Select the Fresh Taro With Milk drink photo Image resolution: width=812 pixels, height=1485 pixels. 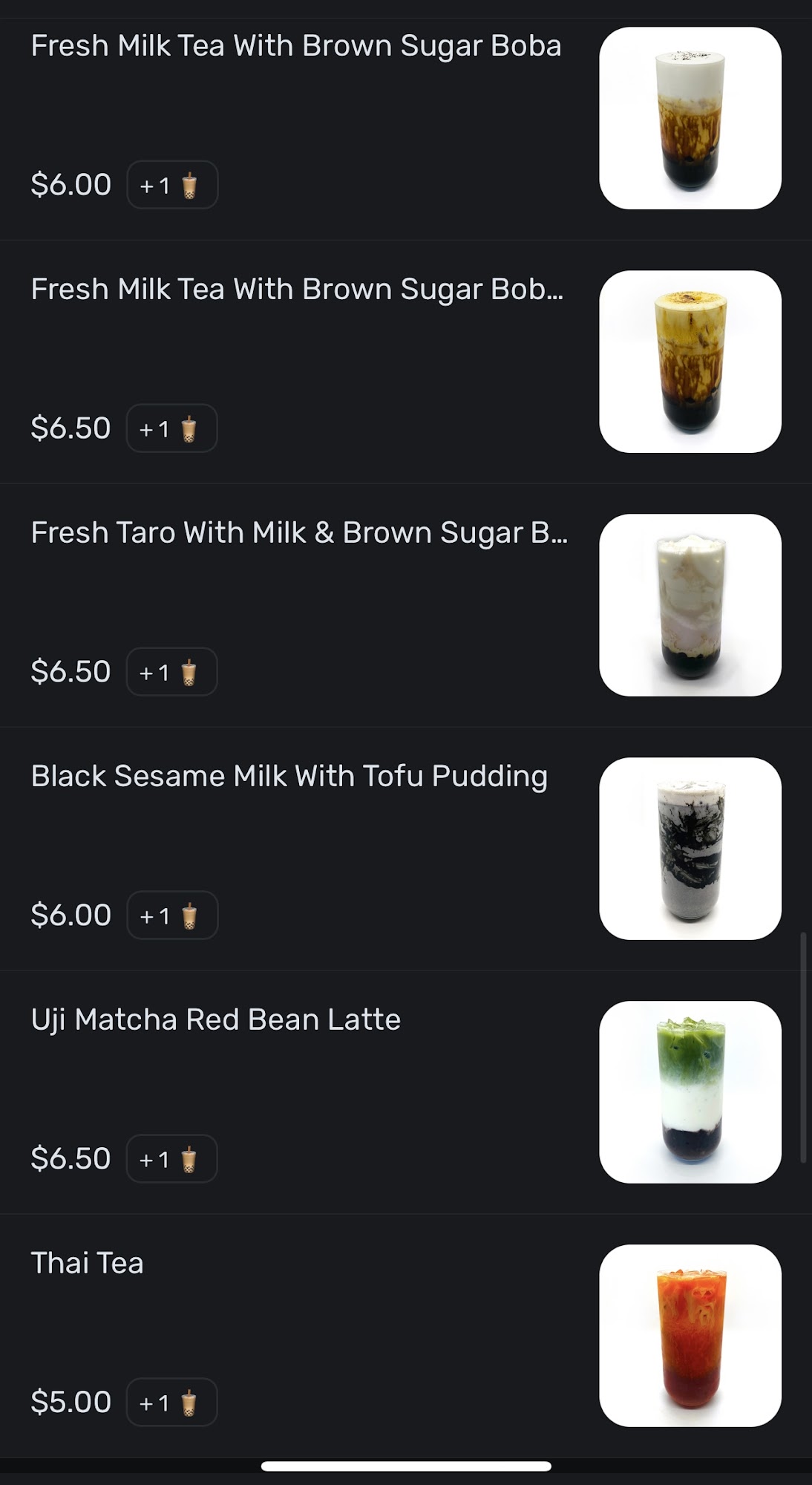tap(690, 605)
